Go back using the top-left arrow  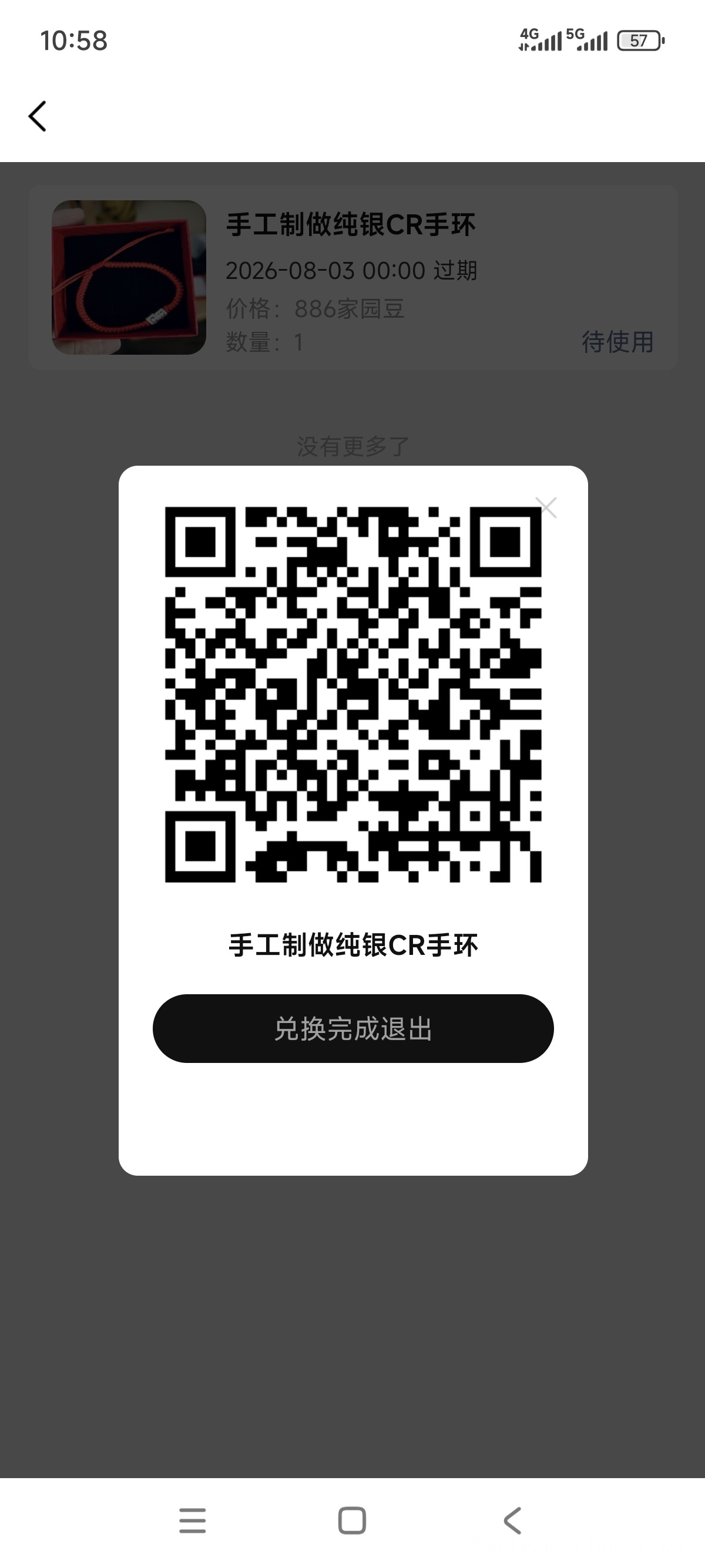pyautogui.click(x=37, y=116)
